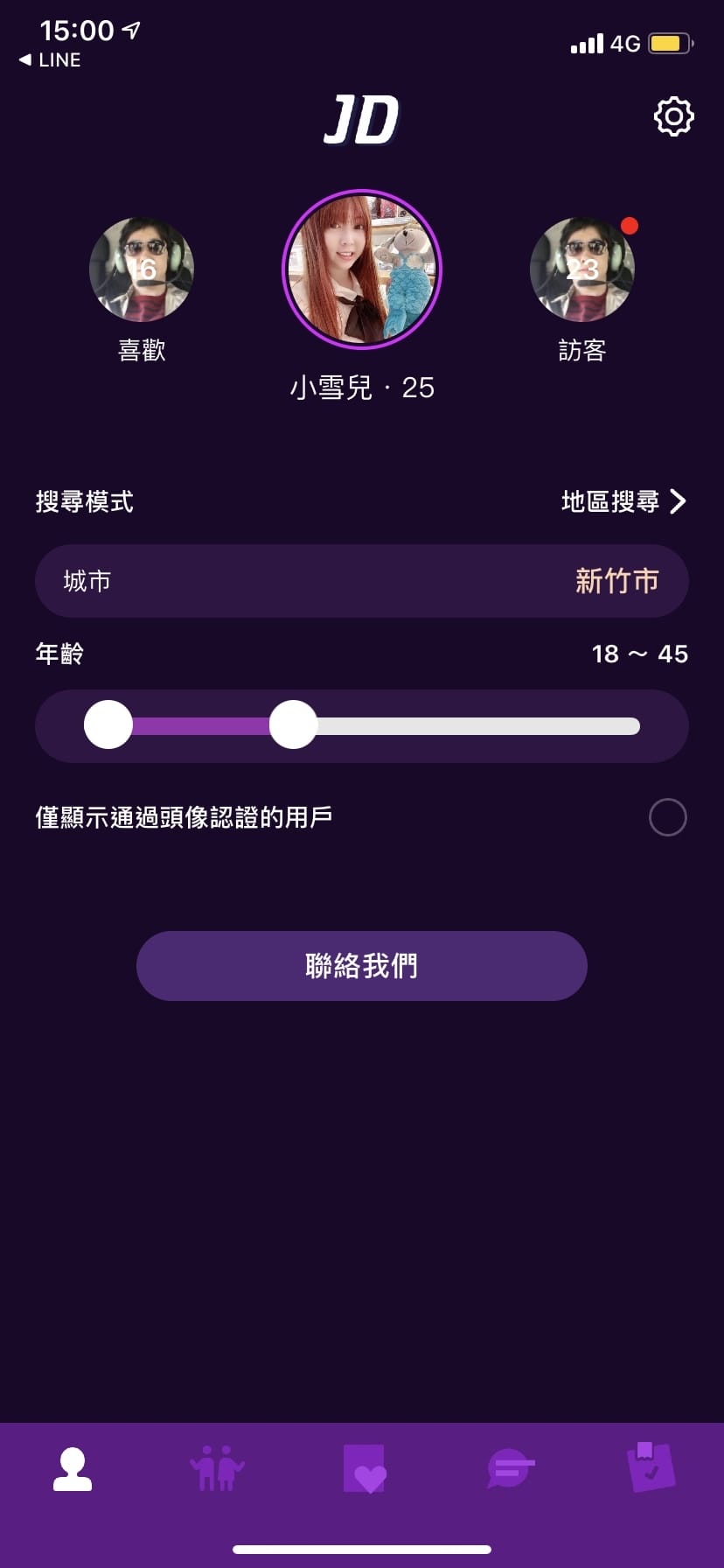Open the coupon/wallet tab

pos(651,1470)
